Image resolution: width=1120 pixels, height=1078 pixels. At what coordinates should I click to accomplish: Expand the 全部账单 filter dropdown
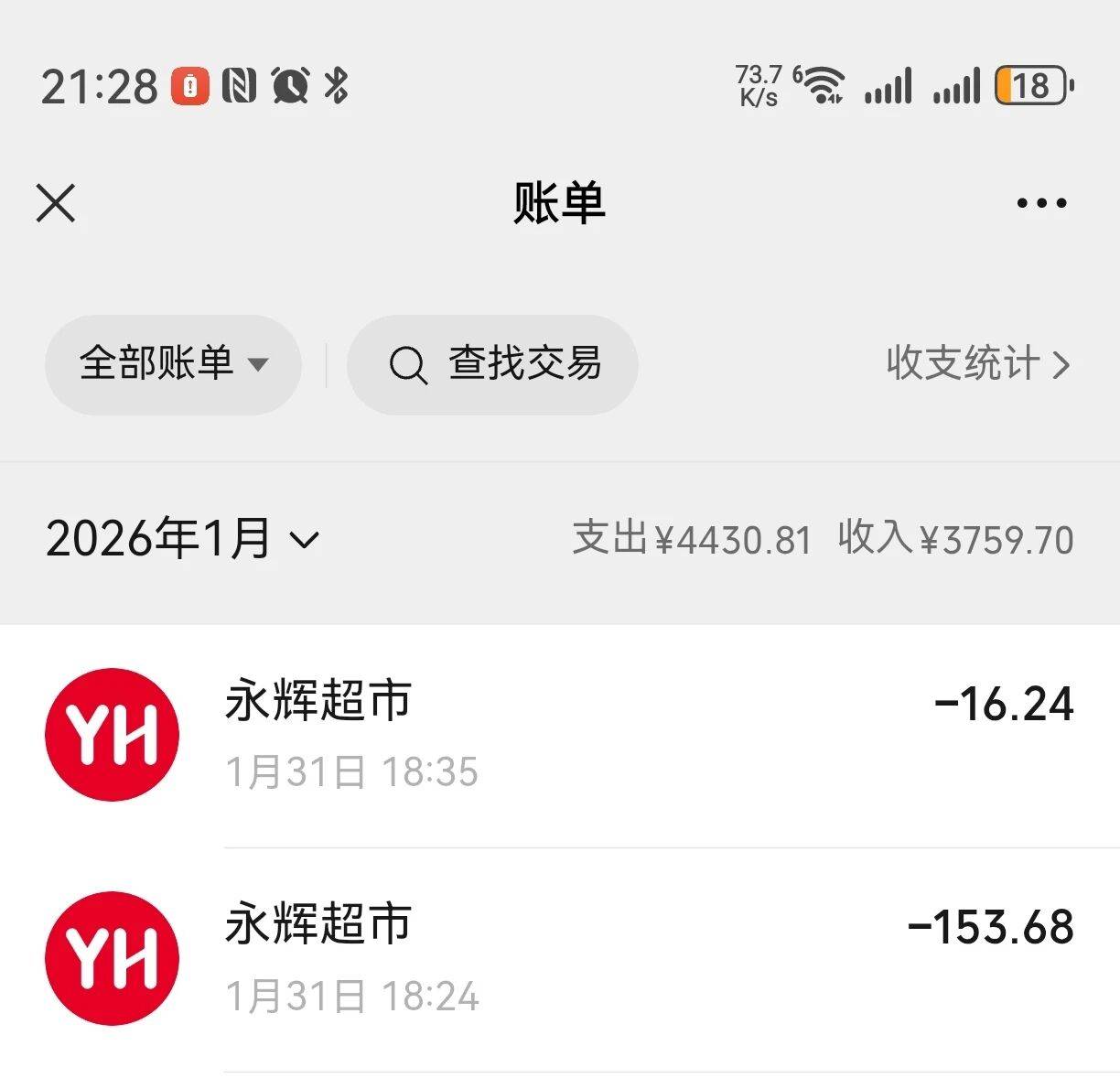click(x=173, y=364)
